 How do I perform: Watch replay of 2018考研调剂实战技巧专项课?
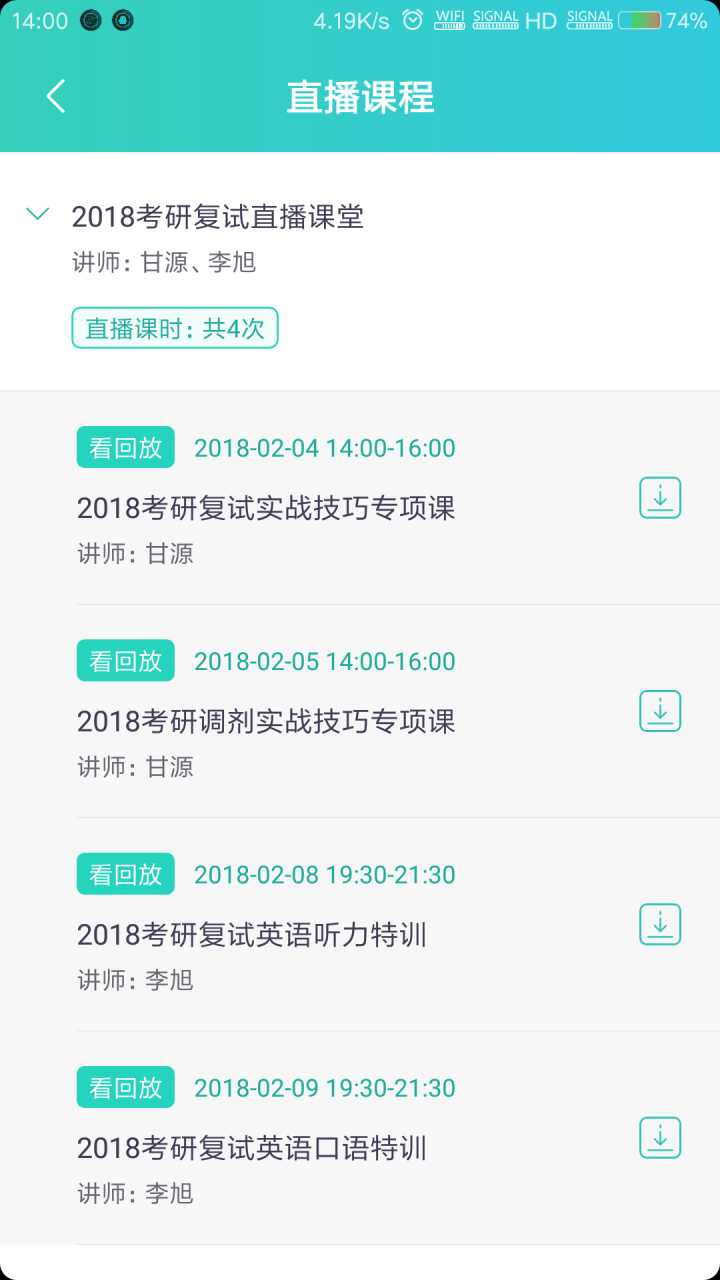tap(125, 661)
